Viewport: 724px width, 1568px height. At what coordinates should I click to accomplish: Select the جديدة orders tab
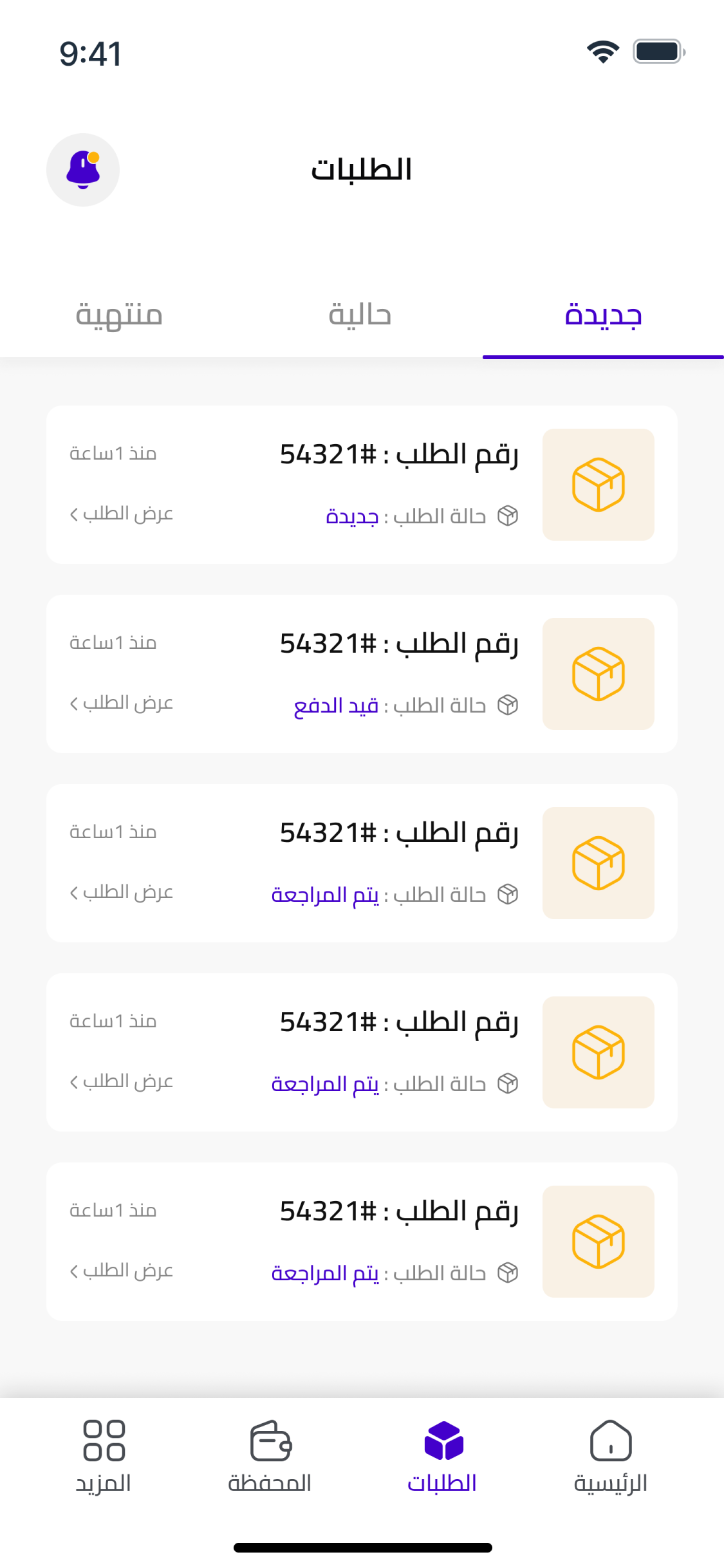(603, 315)
